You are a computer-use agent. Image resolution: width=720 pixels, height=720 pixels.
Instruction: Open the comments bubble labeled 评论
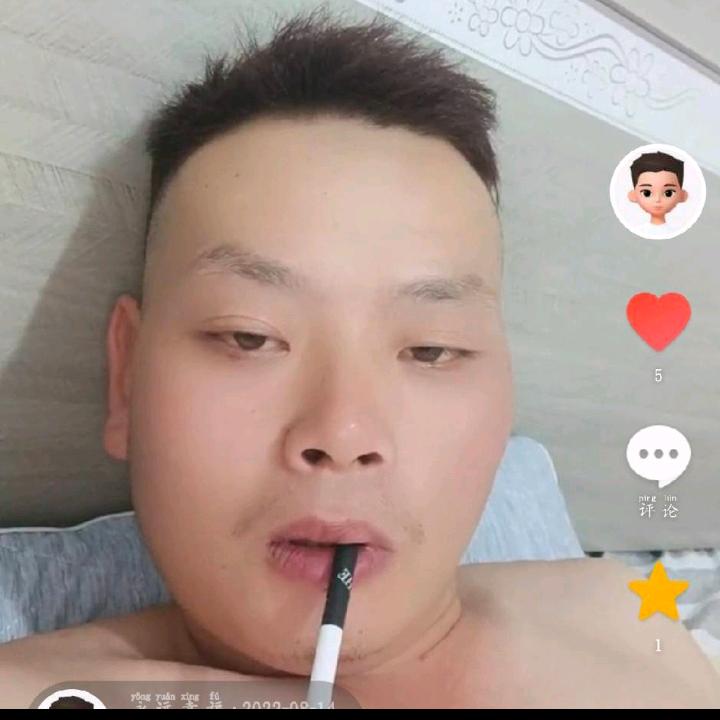(x=658, y=457)
